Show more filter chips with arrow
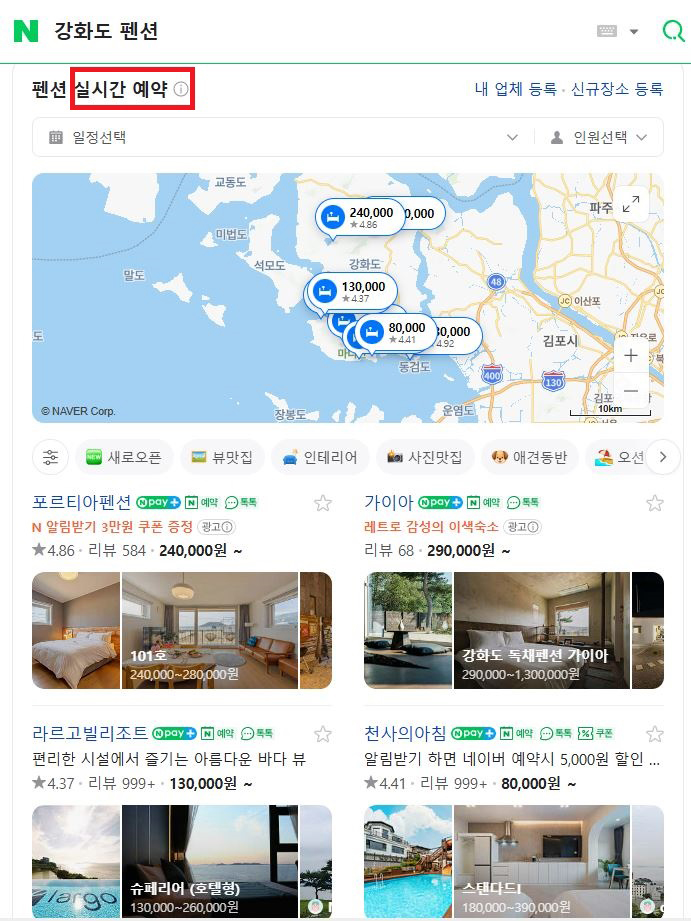The image size is (691, 921). (662, 457)
